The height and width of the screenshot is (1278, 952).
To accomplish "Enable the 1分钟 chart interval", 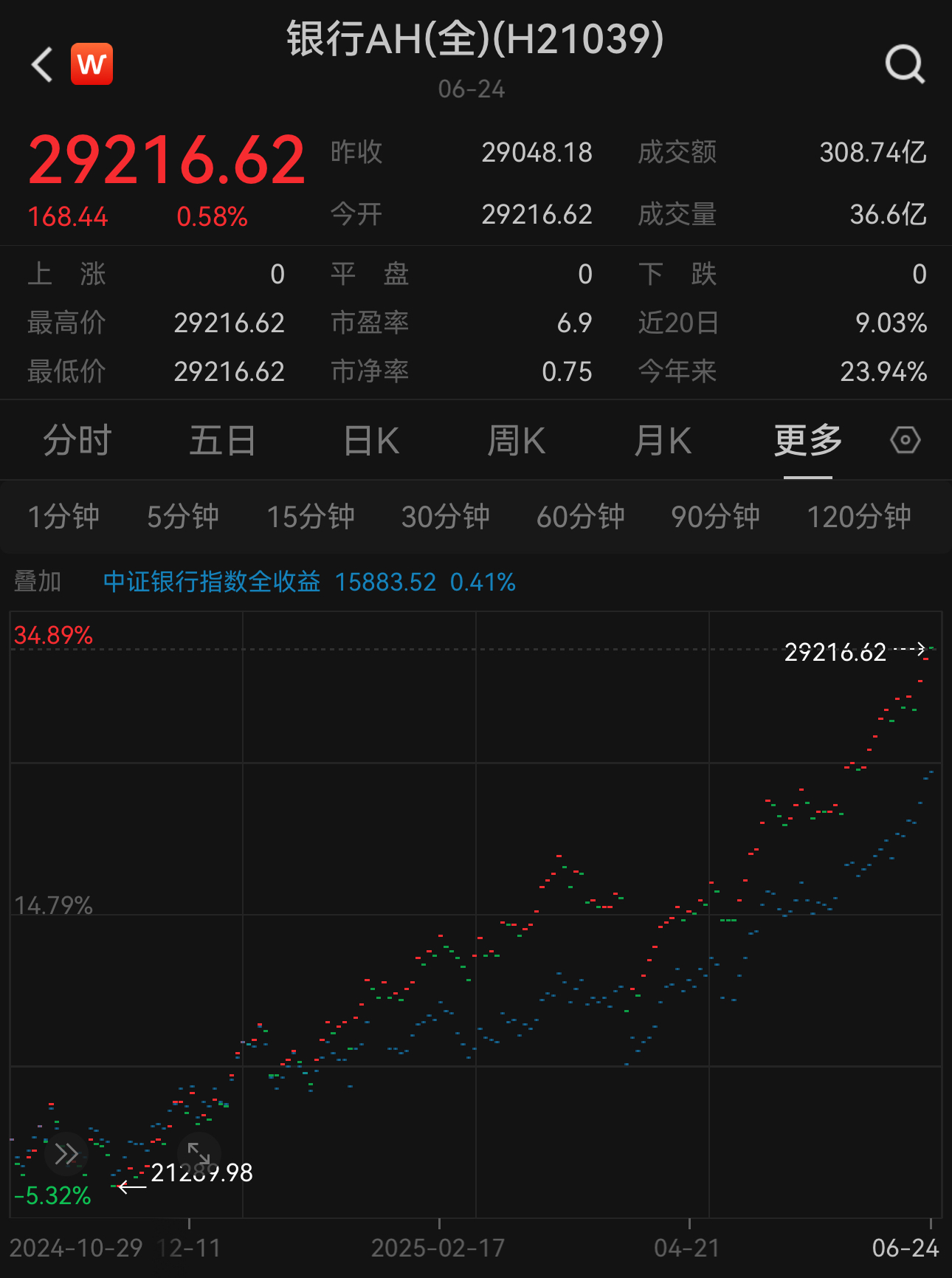I will [x=63, y=518].
